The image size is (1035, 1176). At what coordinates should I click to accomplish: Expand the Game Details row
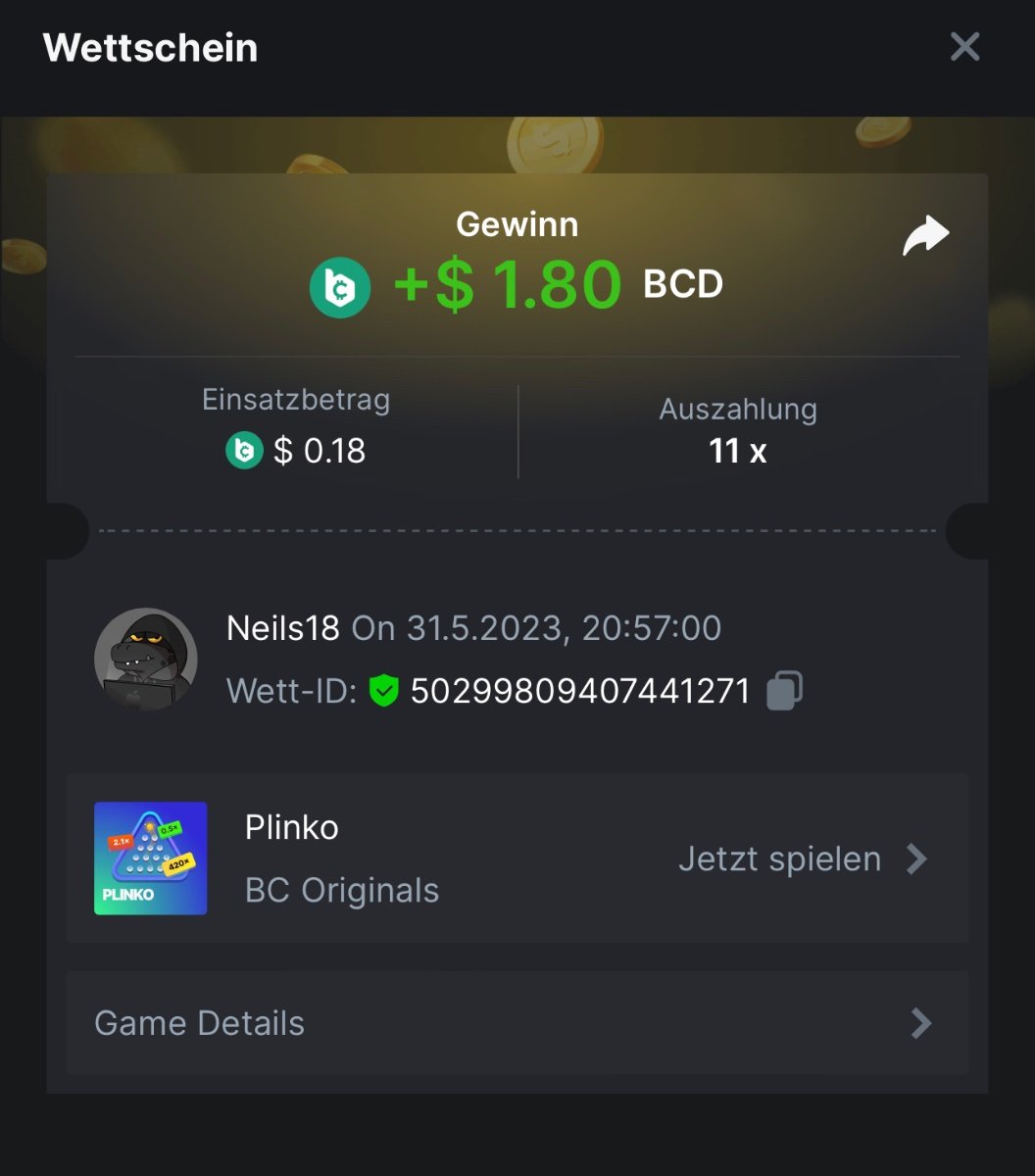pyautogui.click(x=517, y=1023)
